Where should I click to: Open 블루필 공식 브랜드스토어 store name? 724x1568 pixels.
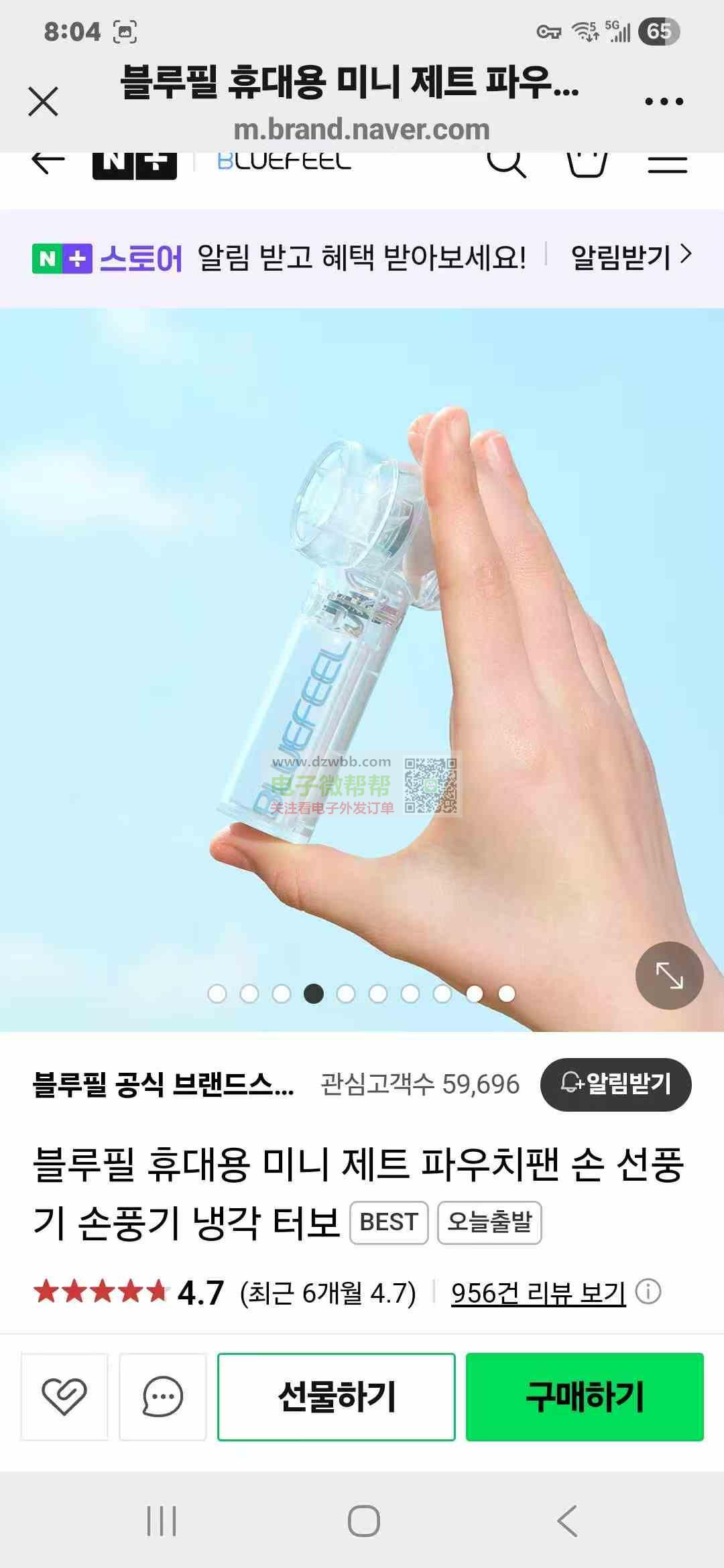pos(164,1084)
